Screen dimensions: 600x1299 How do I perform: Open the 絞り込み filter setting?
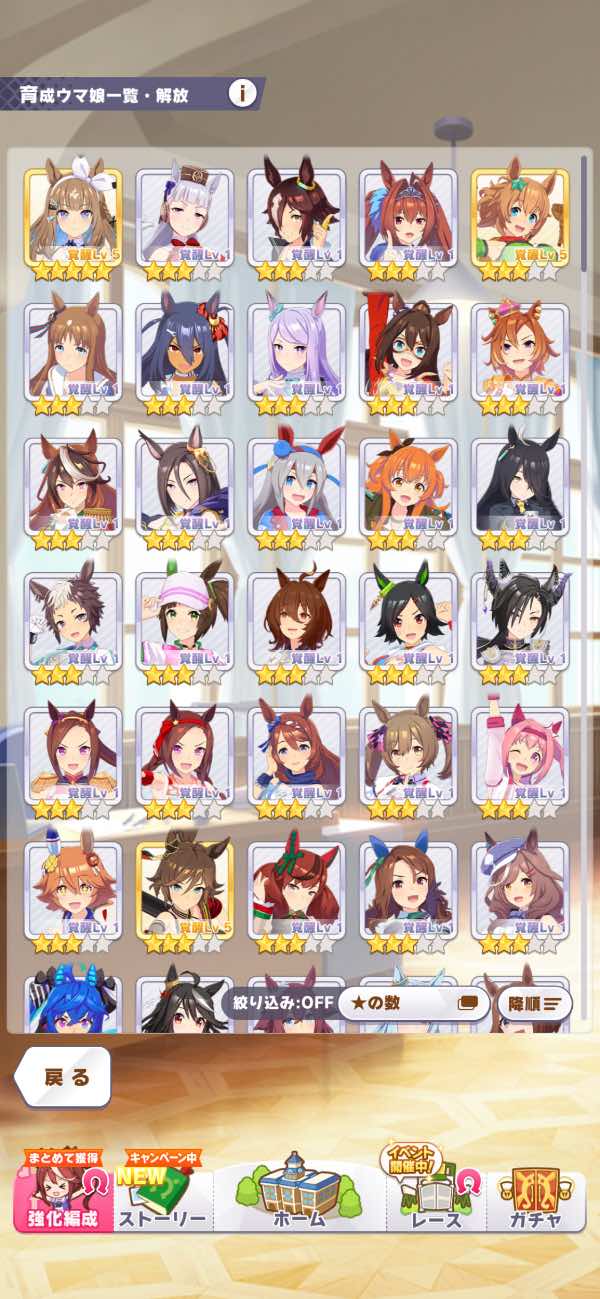click(278, 1003)
